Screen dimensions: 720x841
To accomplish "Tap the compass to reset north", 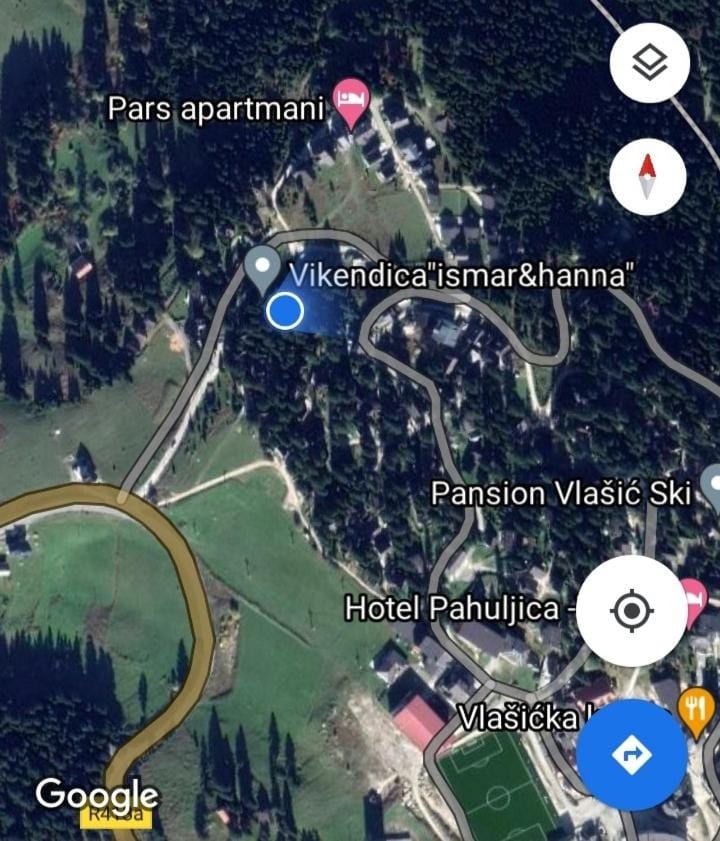I will point(648,177).
